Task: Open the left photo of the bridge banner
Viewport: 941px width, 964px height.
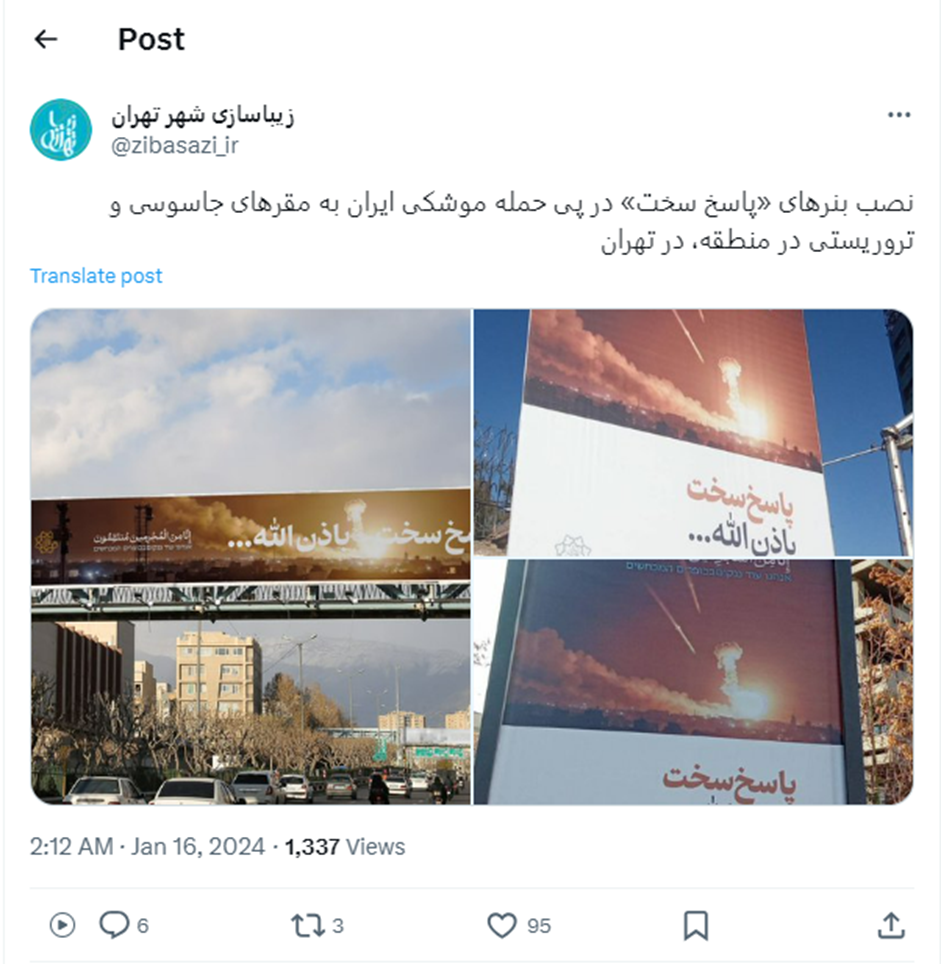Action: [250, 556]
